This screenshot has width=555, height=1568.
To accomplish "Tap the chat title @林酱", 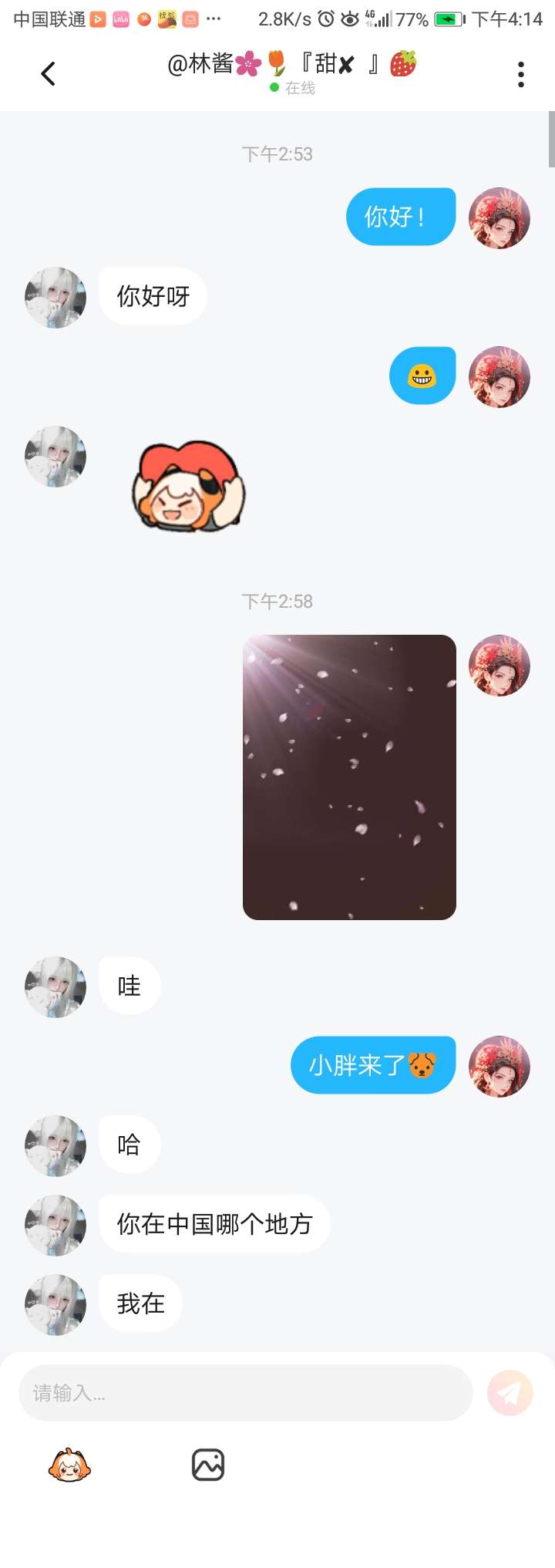I will tap(291, 65).
